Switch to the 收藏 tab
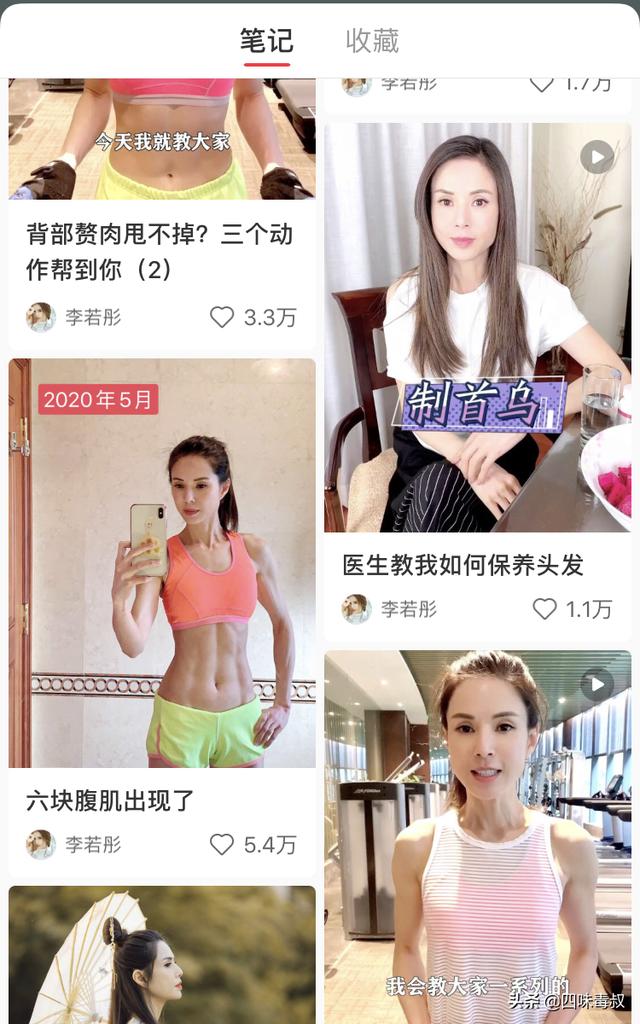Screen dimensions: 640x1024 coord(372,41)
